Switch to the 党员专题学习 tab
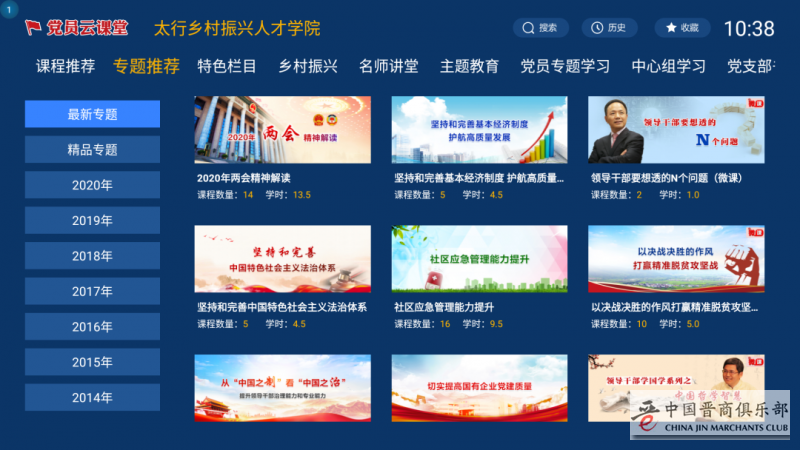This screenshot has height=450, width=800. (565, 67)
